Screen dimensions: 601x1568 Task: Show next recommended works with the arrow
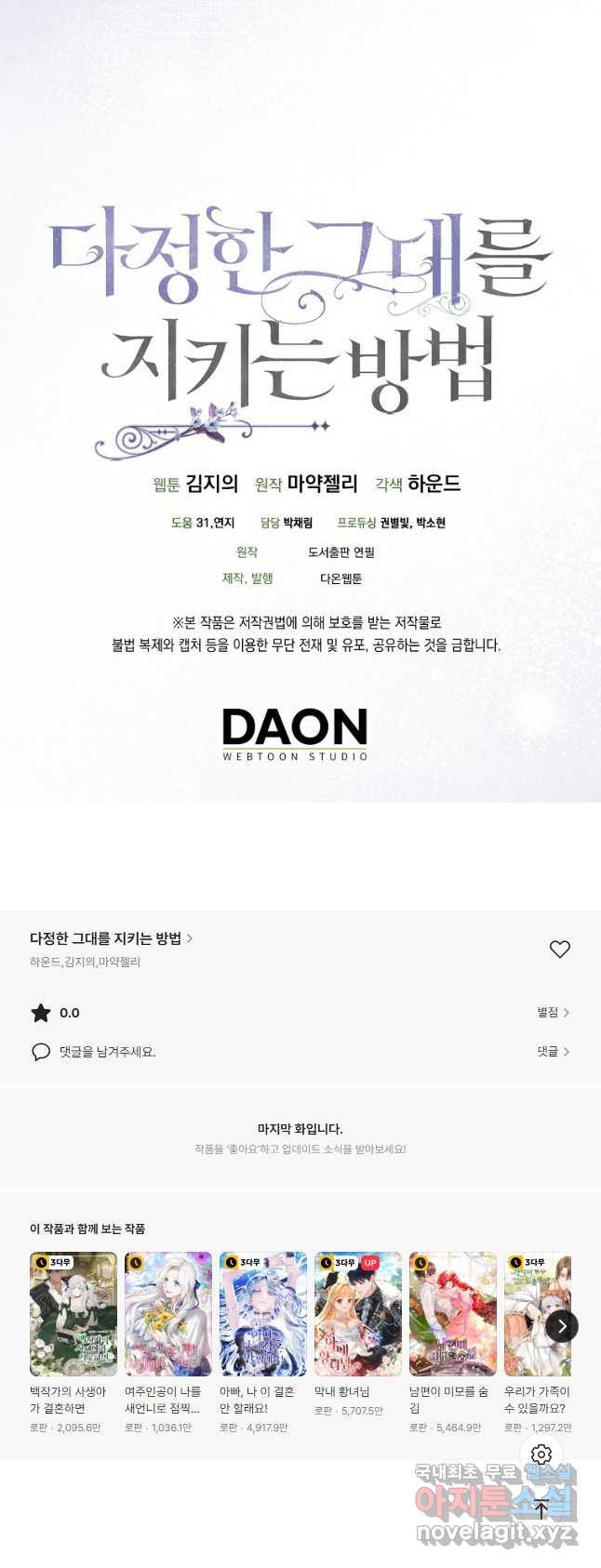click(x=561, y=1326)
